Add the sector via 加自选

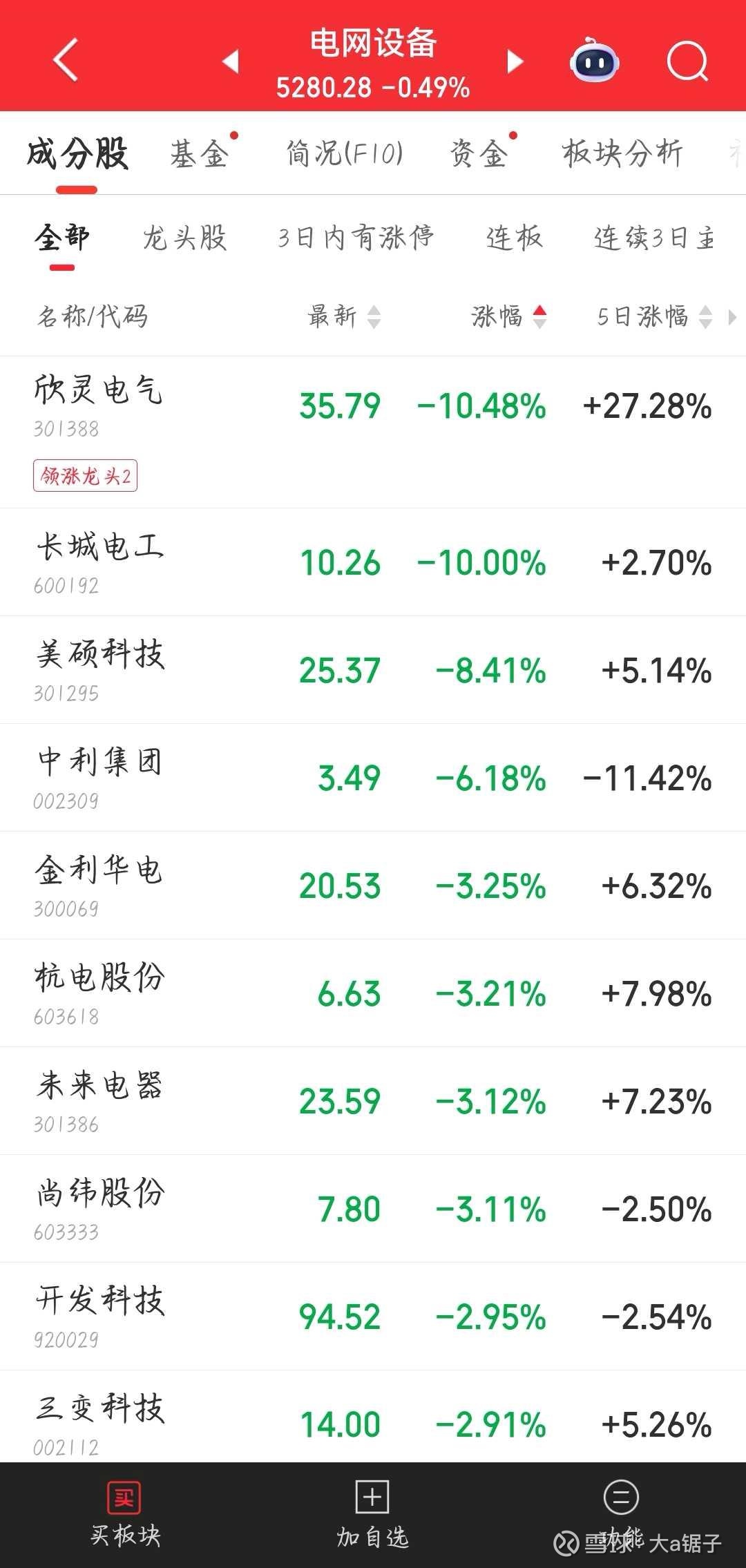pos(372,1514)
